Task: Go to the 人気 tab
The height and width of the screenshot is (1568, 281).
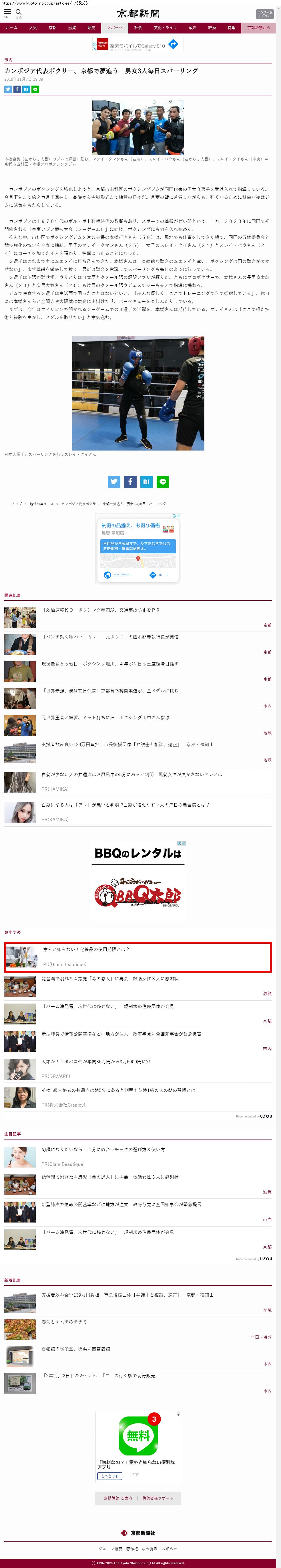Action: pyautogui.click(x=33, y=27)
